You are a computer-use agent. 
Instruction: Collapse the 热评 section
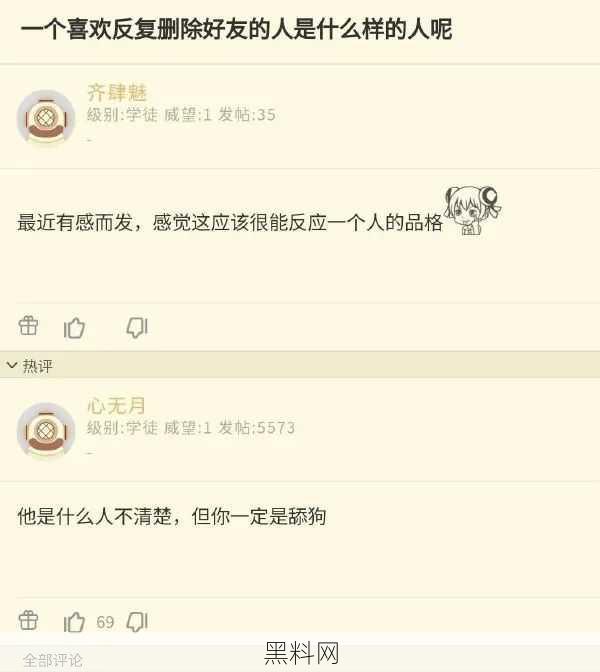click(x=30, y=366)
